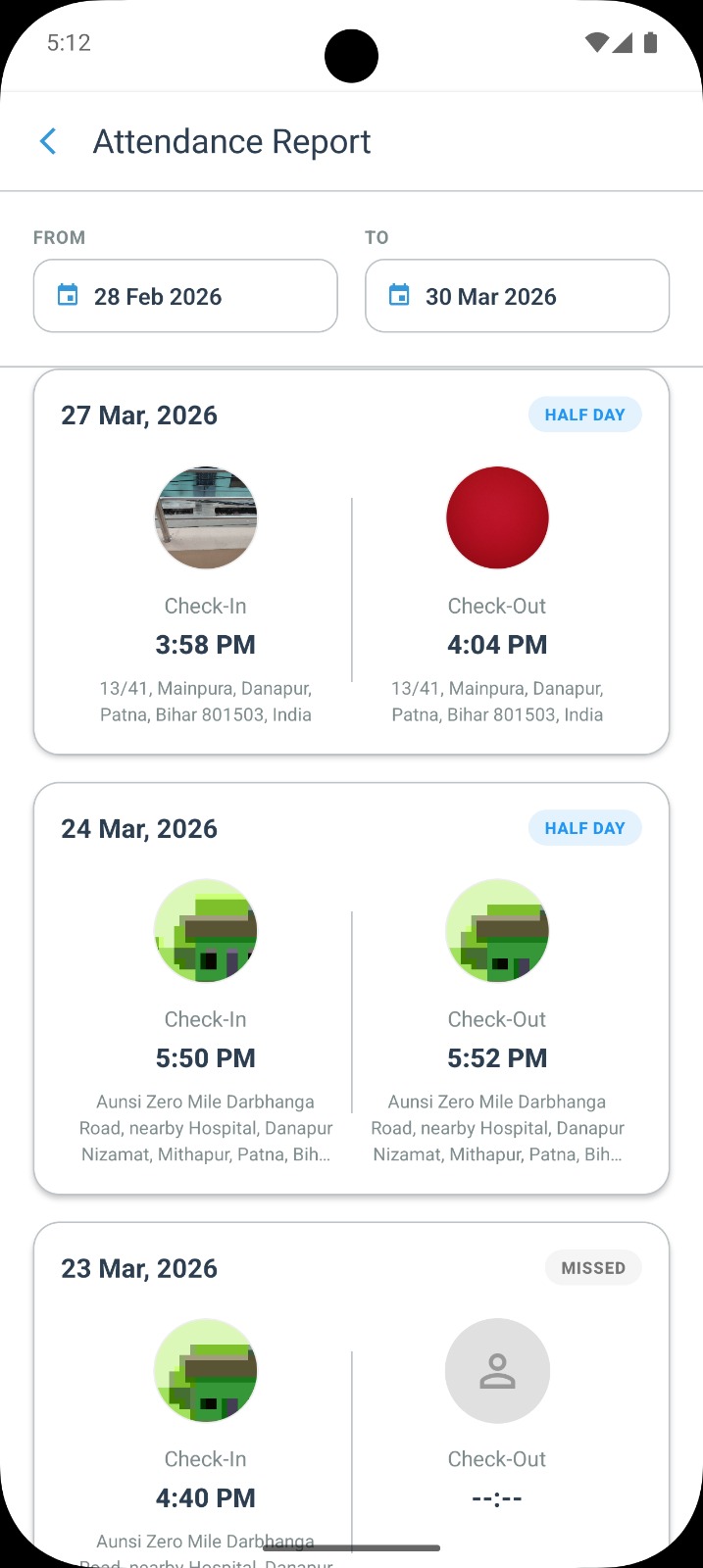View the 27 Mar check-in photo

pos(206,517)
